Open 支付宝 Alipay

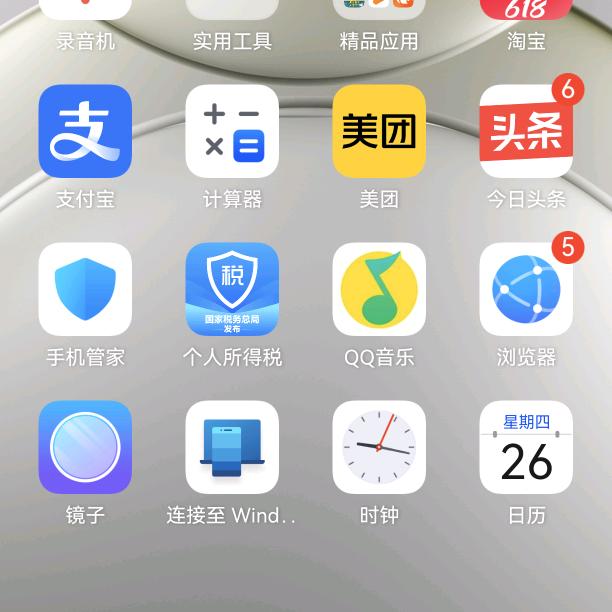(85, 132)
